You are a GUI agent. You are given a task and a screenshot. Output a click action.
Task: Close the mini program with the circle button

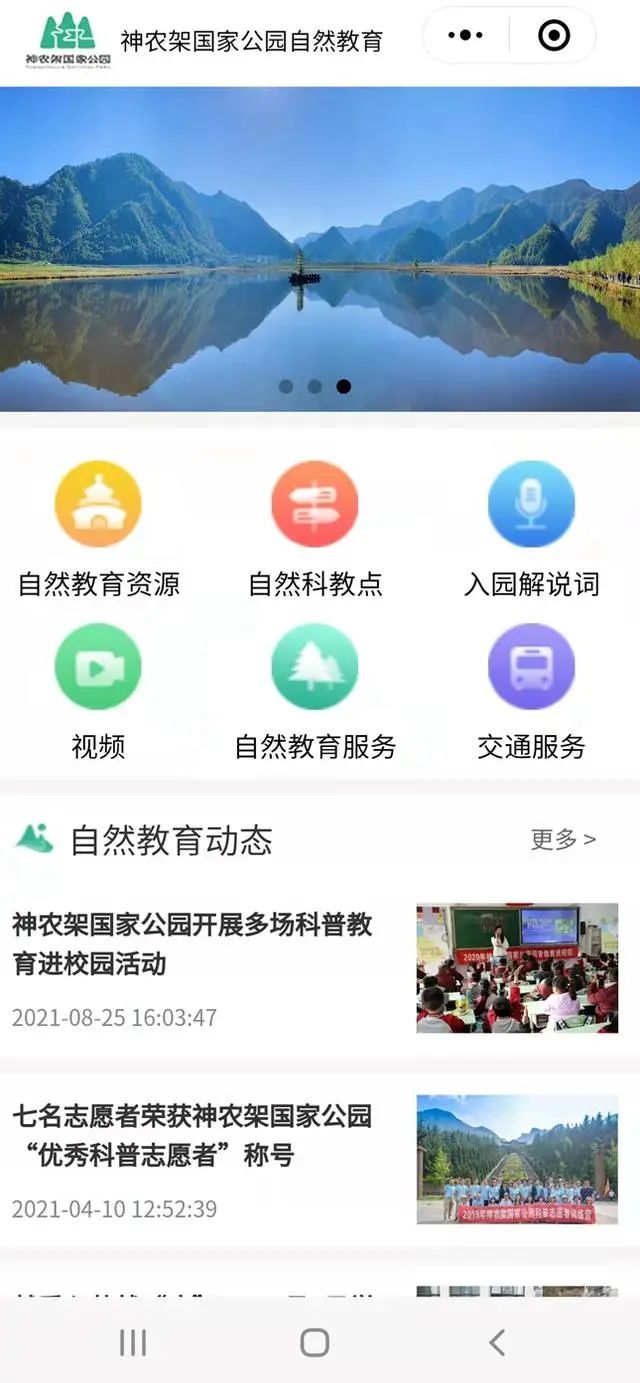pos(553,36)
